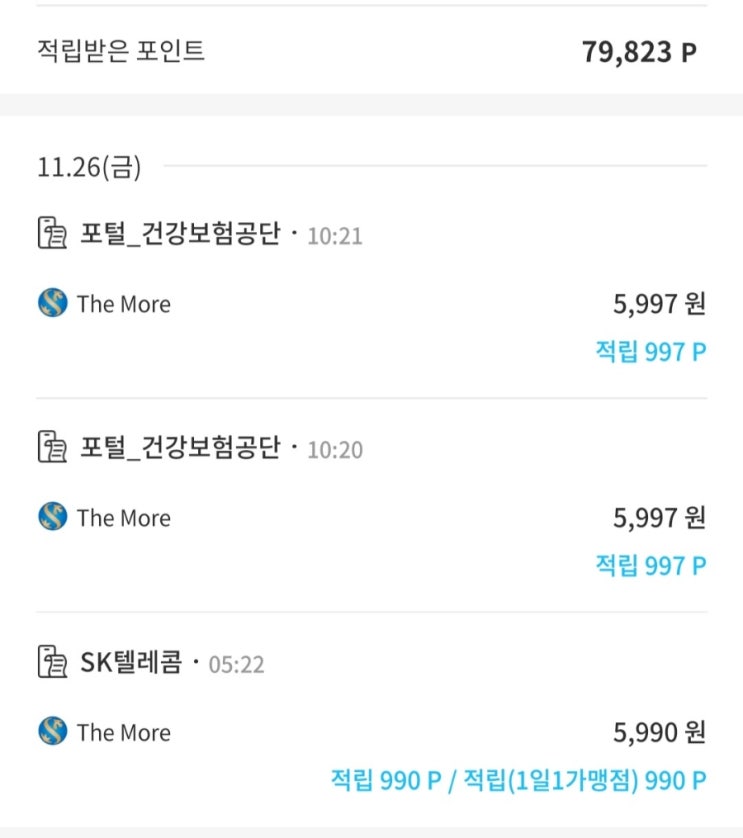743x838 pixels.
Task: Open the SK텔레콤 05:22 transaction
Action: pyautogui.click(x=372, y=720)
